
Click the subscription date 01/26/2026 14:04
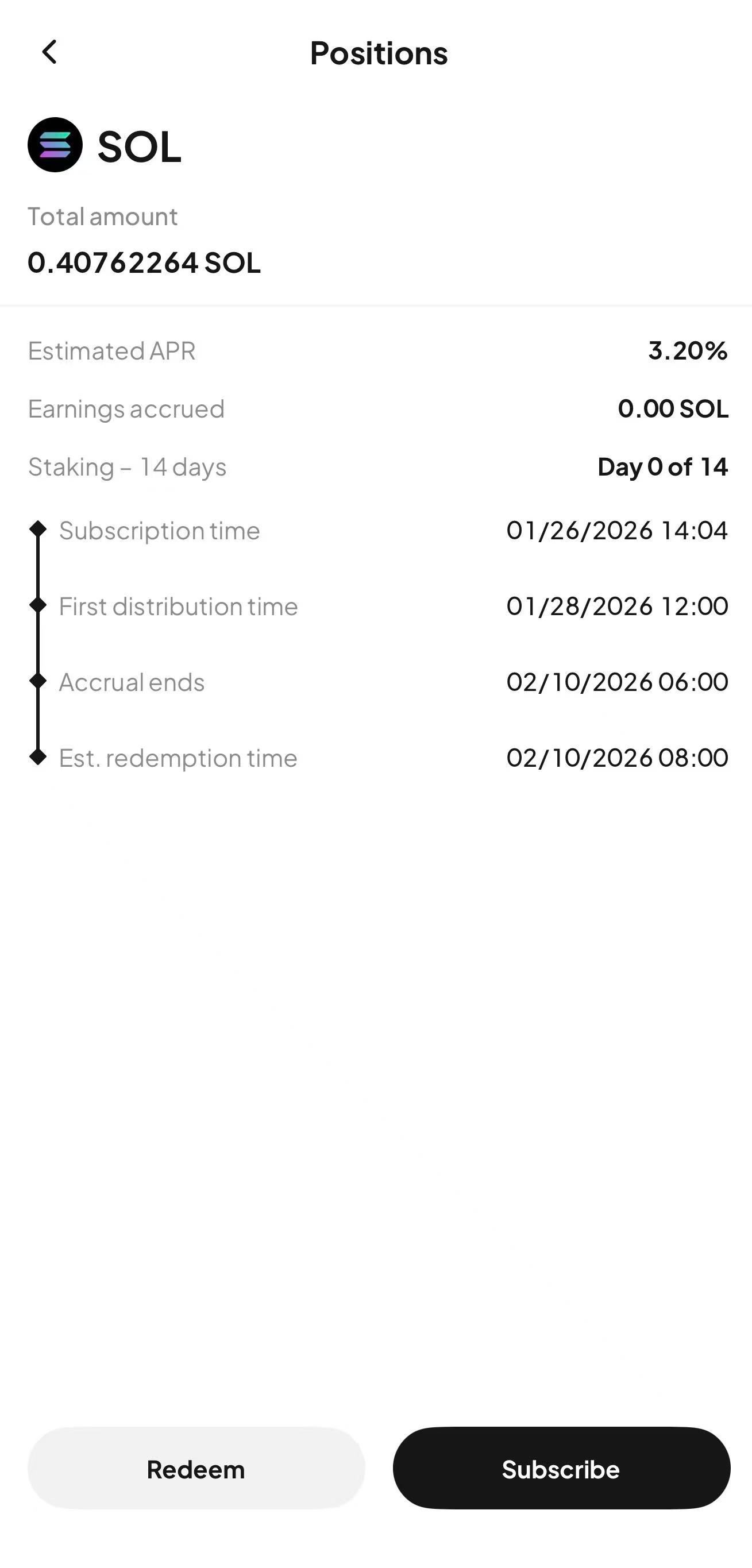pos(617,530)
